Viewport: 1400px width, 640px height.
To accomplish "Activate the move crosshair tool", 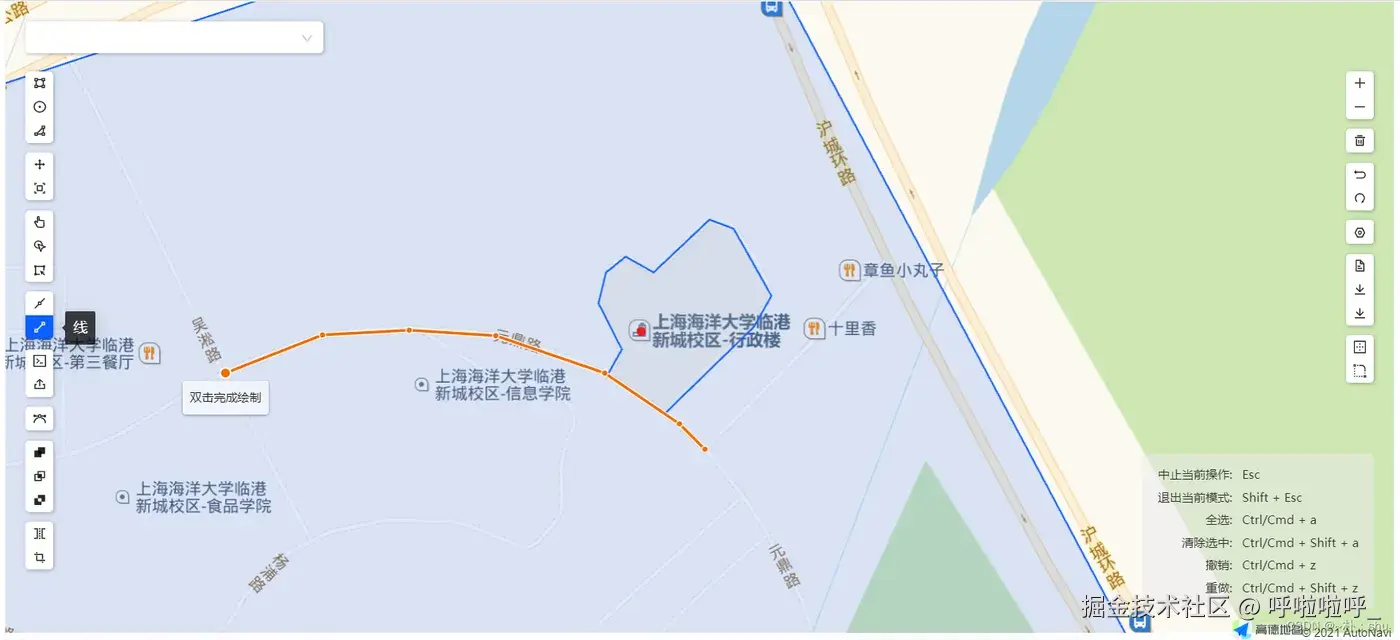I will coord(40,164).
